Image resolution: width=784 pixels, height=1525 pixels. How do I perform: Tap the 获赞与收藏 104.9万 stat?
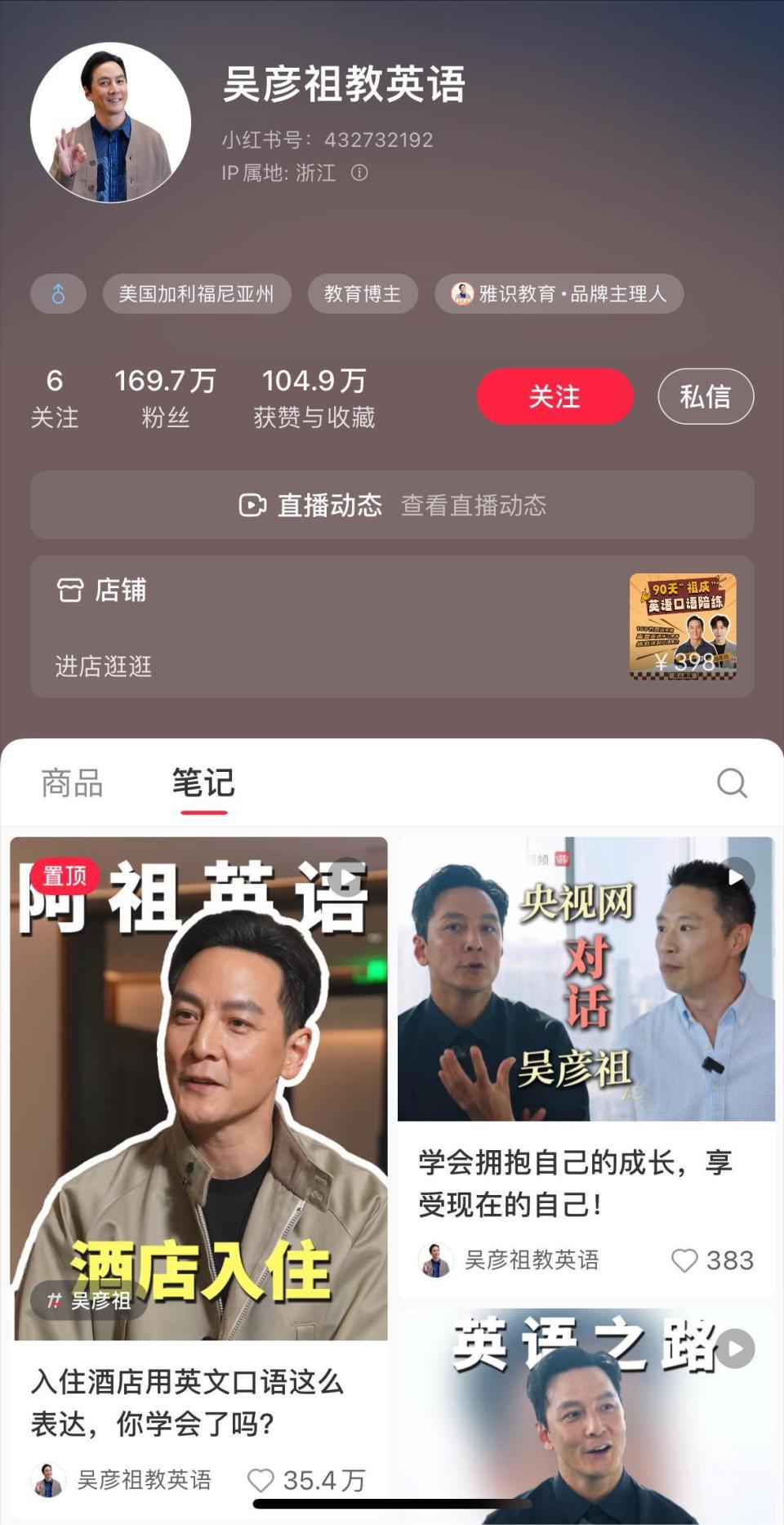[x=314, y=398]
